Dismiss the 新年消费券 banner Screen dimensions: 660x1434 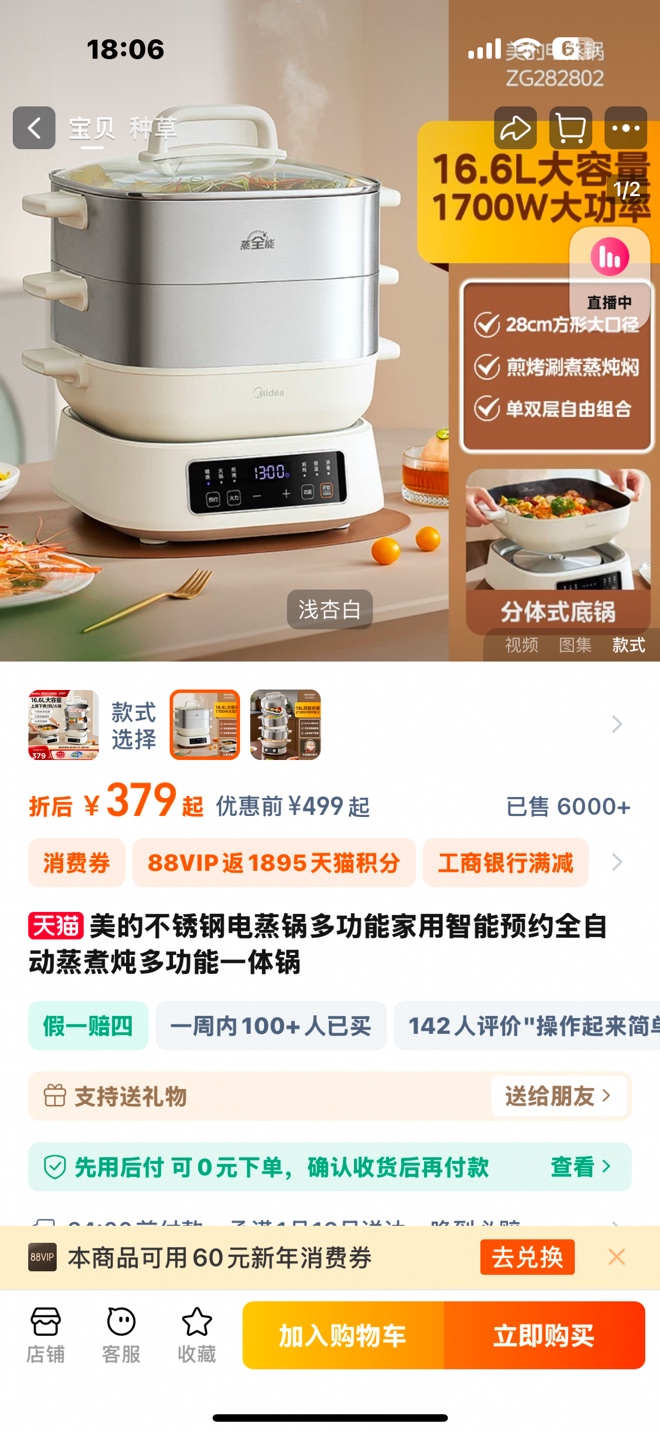coord(617,1257)
